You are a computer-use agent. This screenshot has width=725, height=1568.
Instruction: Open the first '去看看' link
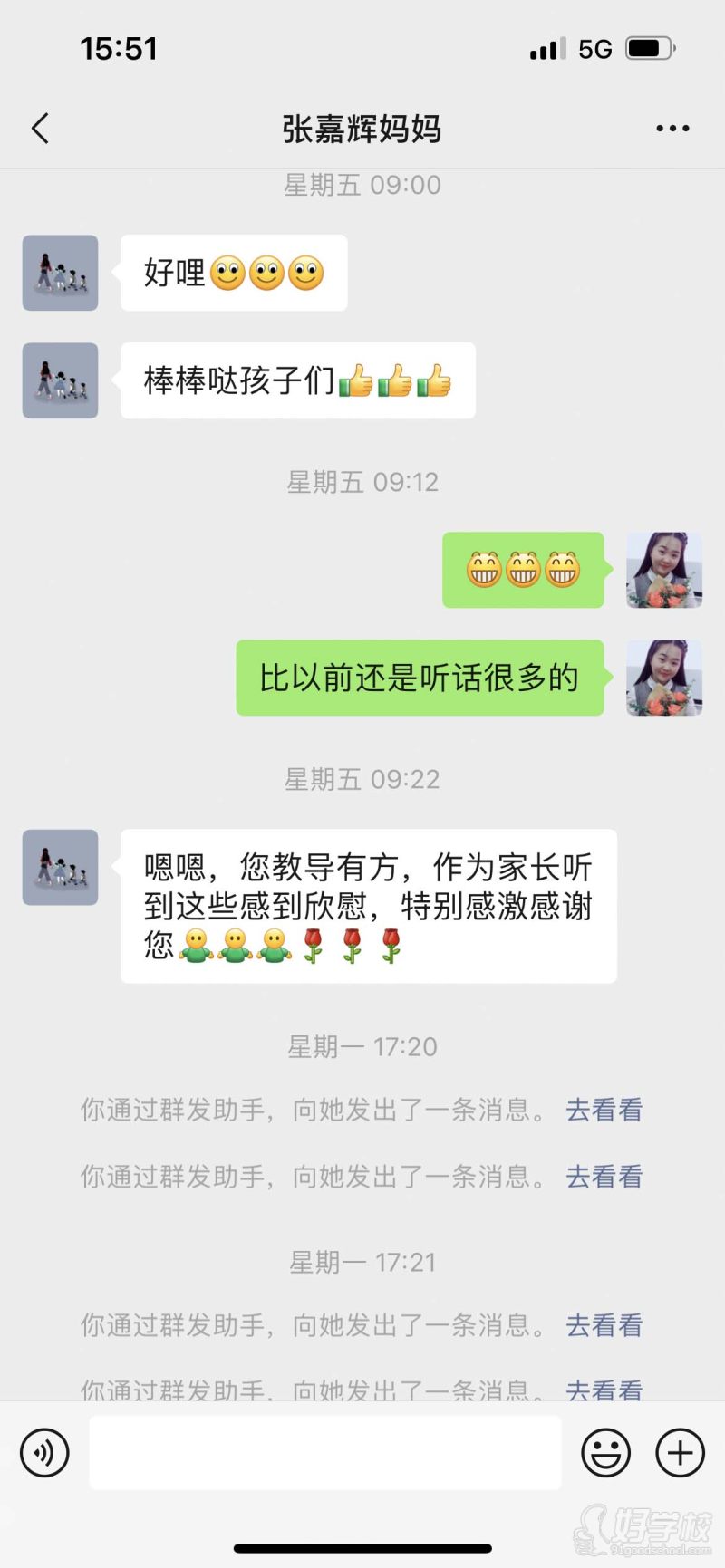[x=603, y=1110]
